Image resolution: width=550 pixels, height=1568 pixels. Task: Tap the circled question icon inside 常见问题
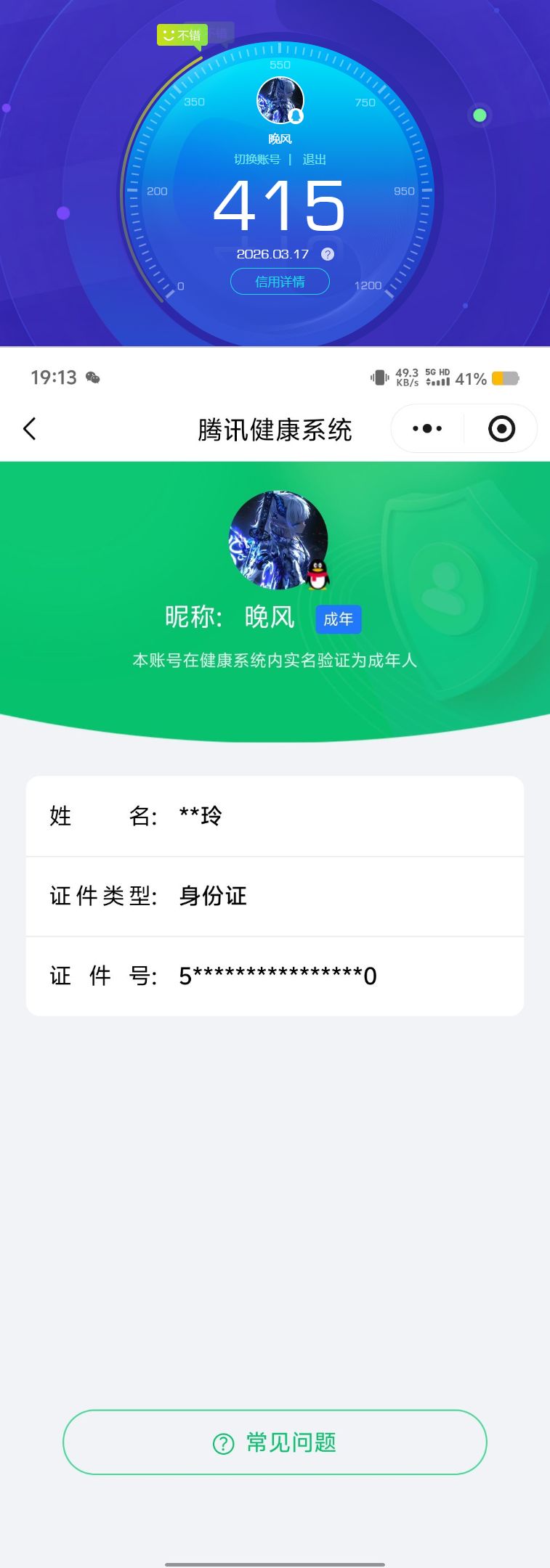click(222, 1442)
